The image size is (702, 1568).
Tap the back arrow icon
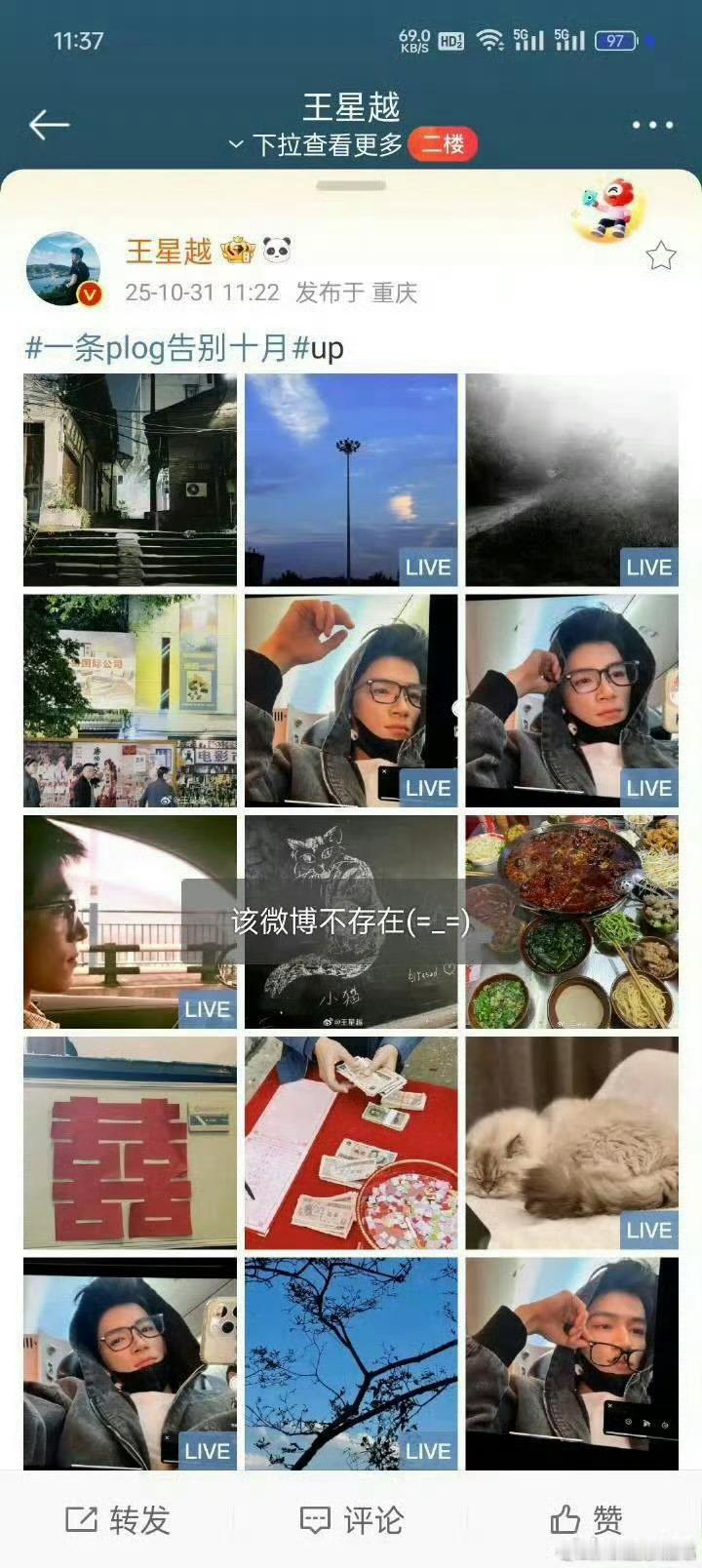tap(49, 124)
